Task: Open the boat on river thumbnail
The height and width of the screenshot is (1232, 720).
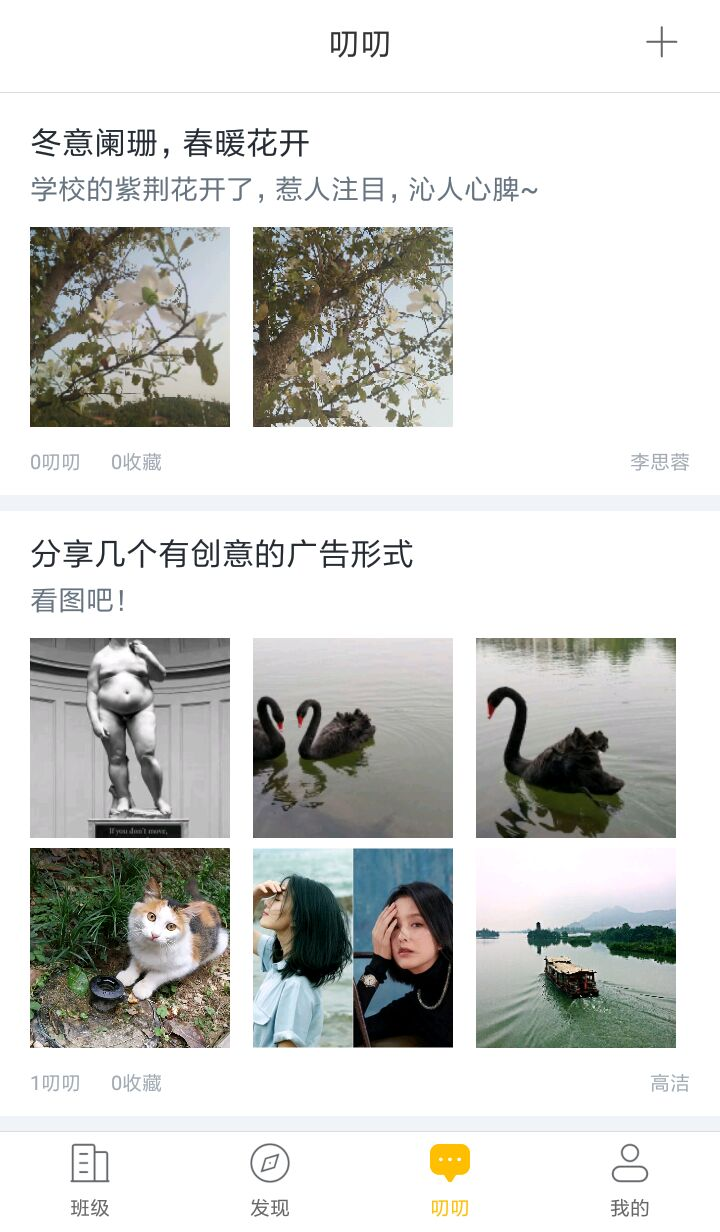Action: [x=576, y=947]
